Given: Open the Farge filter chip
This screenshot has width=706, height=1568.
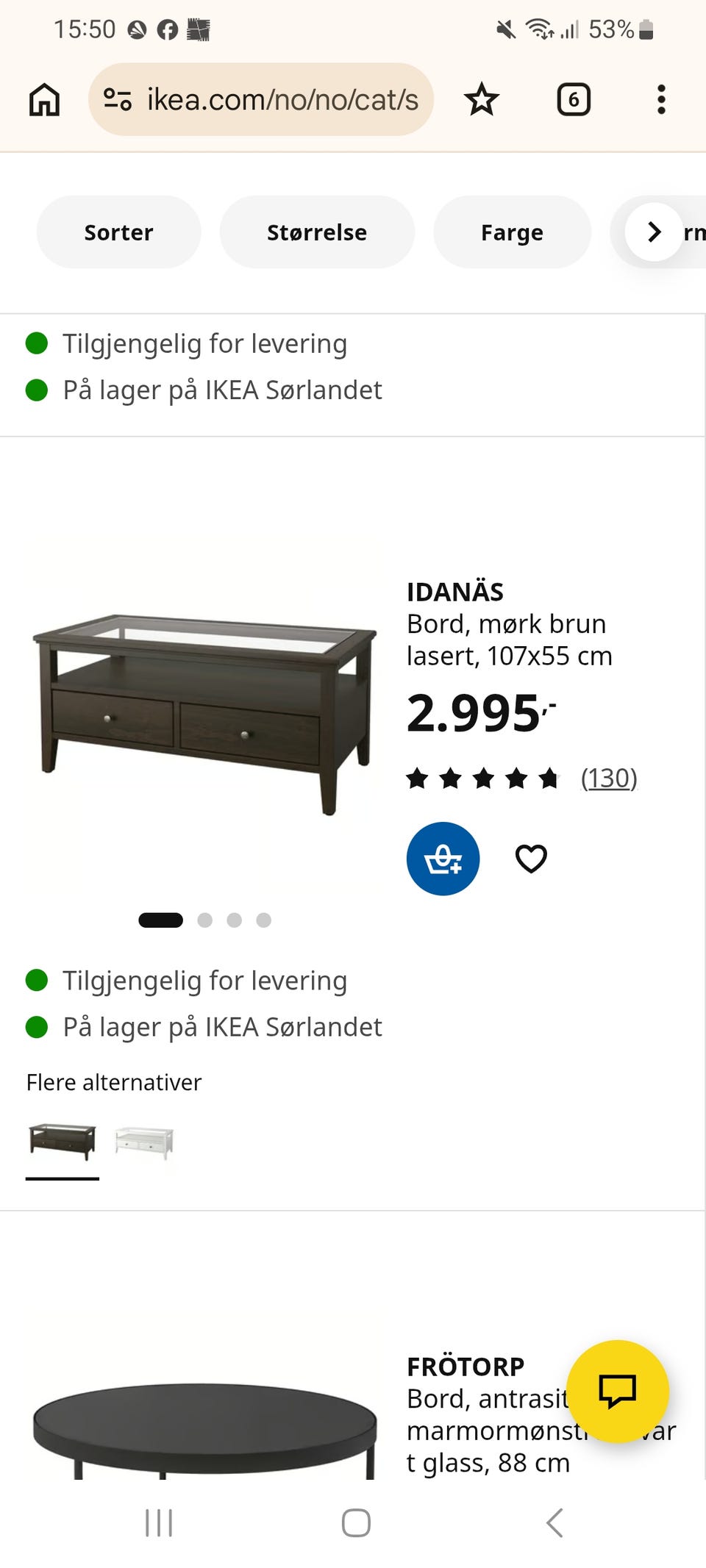Looking at the screenshot, I should 512,232.
